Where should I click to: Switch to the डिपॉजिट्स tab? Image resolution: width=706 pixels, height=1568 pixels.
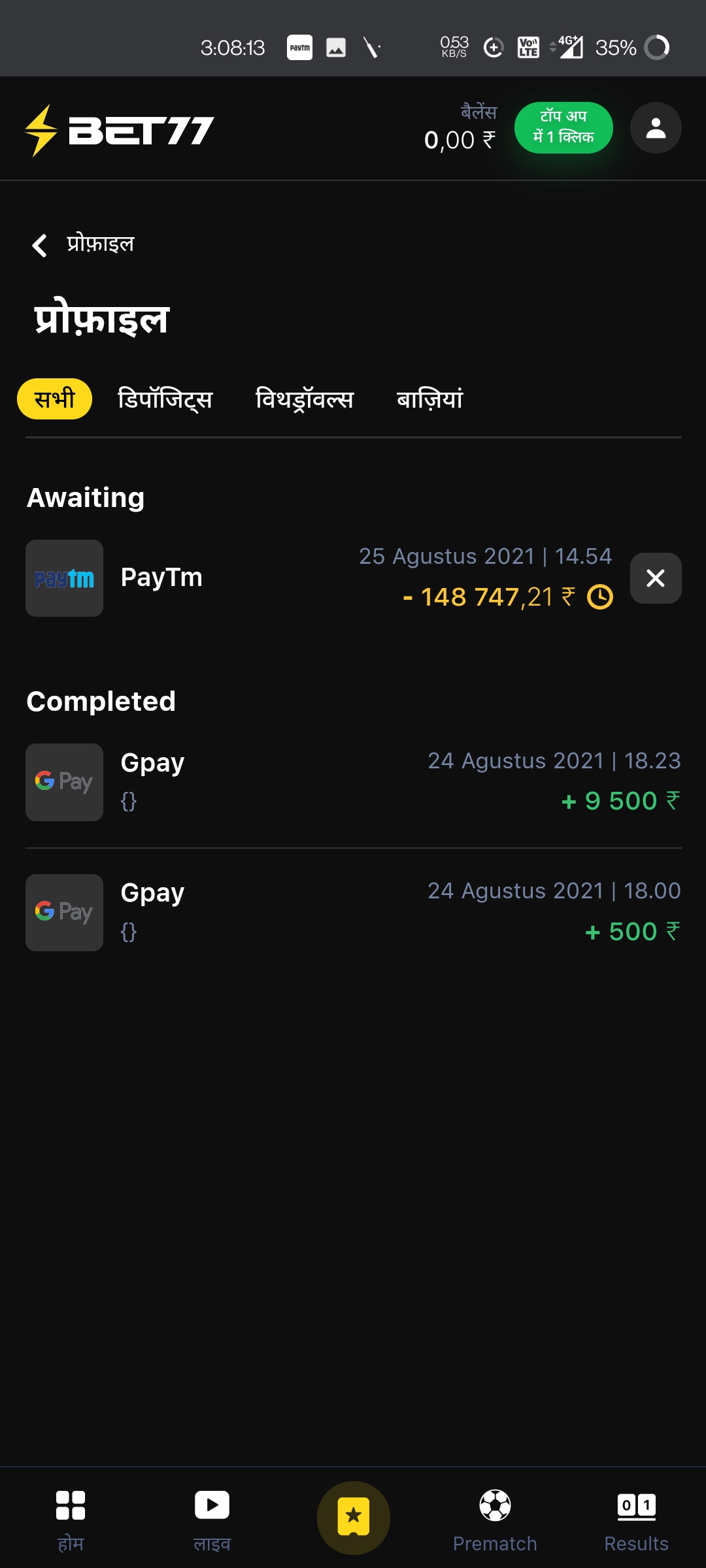(x=165, y=399)
